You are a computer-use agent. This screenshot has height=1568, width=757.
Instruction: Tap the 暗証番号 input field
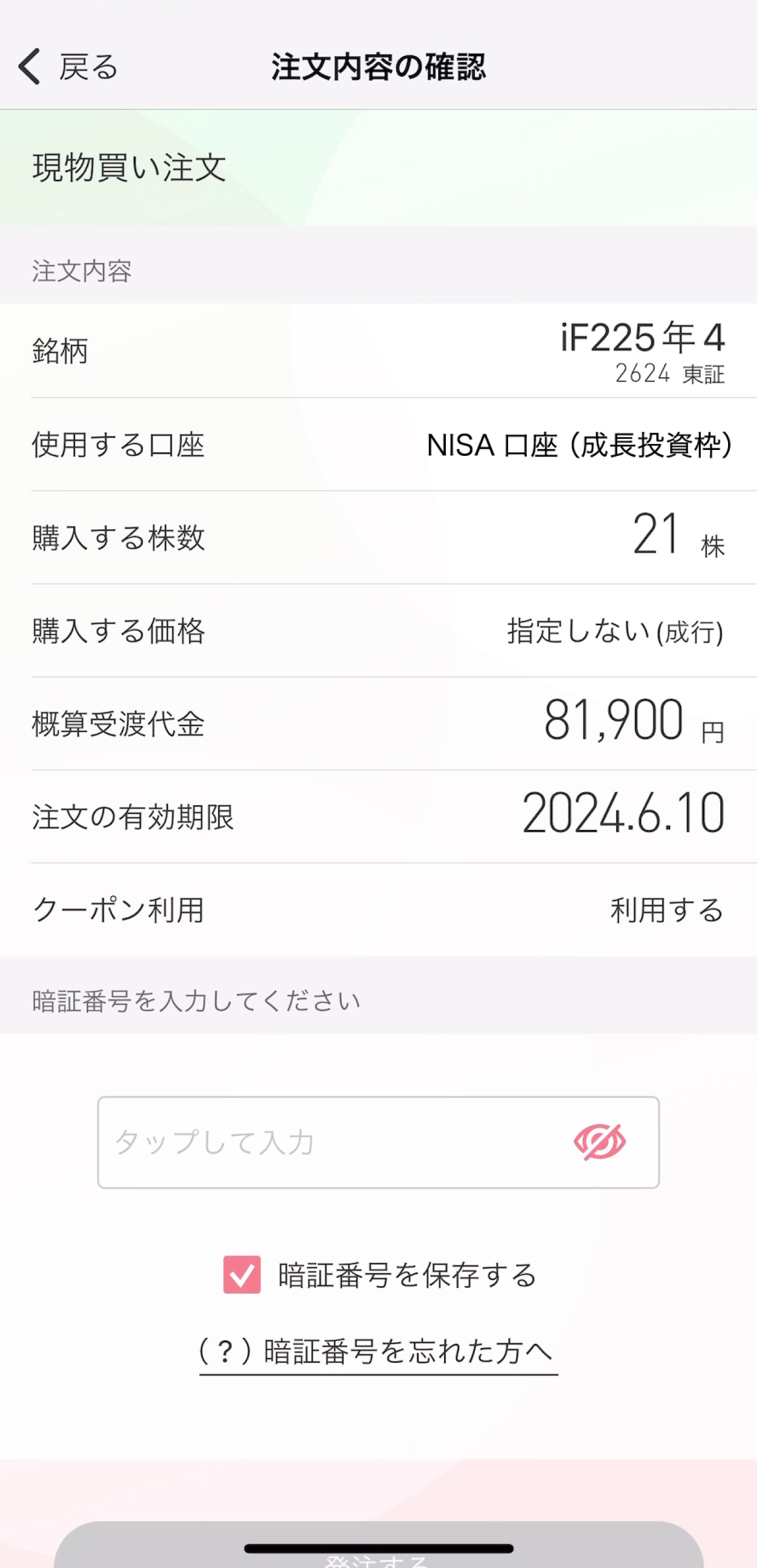tap(378, 1142)
